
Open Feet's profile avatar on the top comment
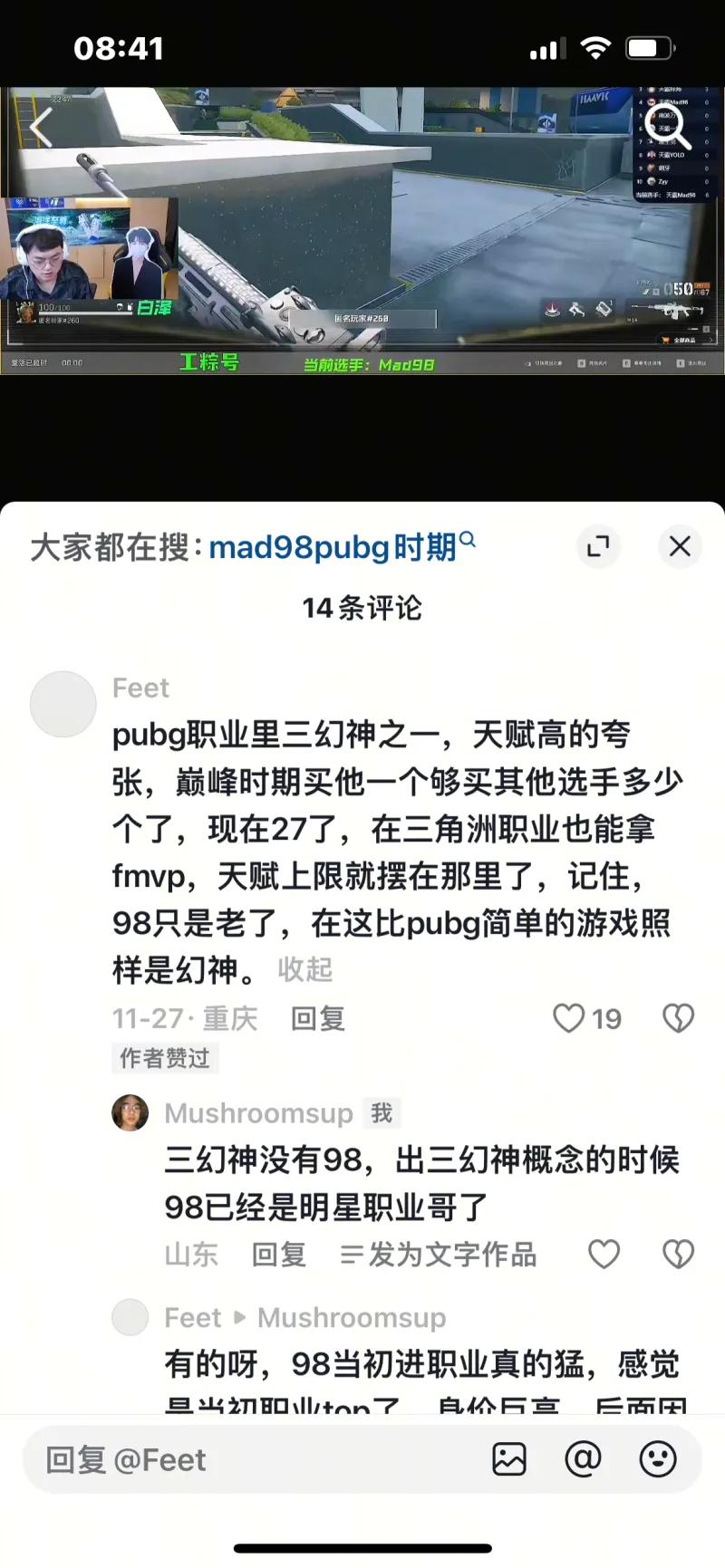63,704
